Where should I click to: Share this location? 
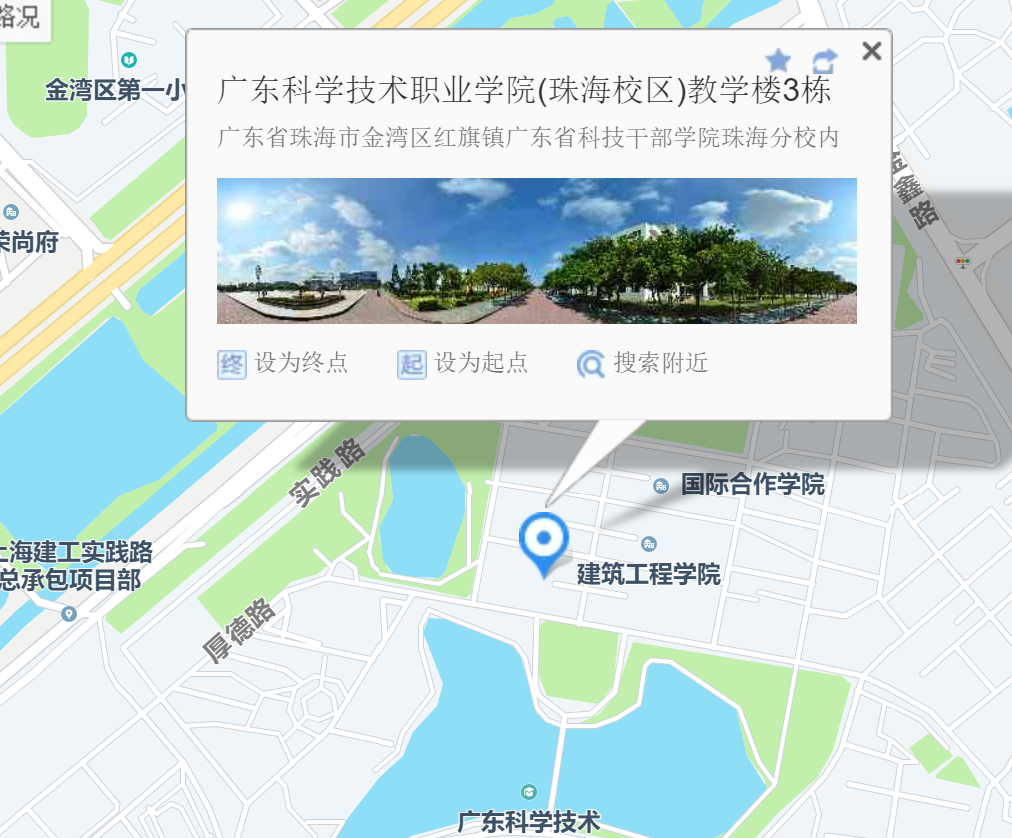(x=825, y=60)
